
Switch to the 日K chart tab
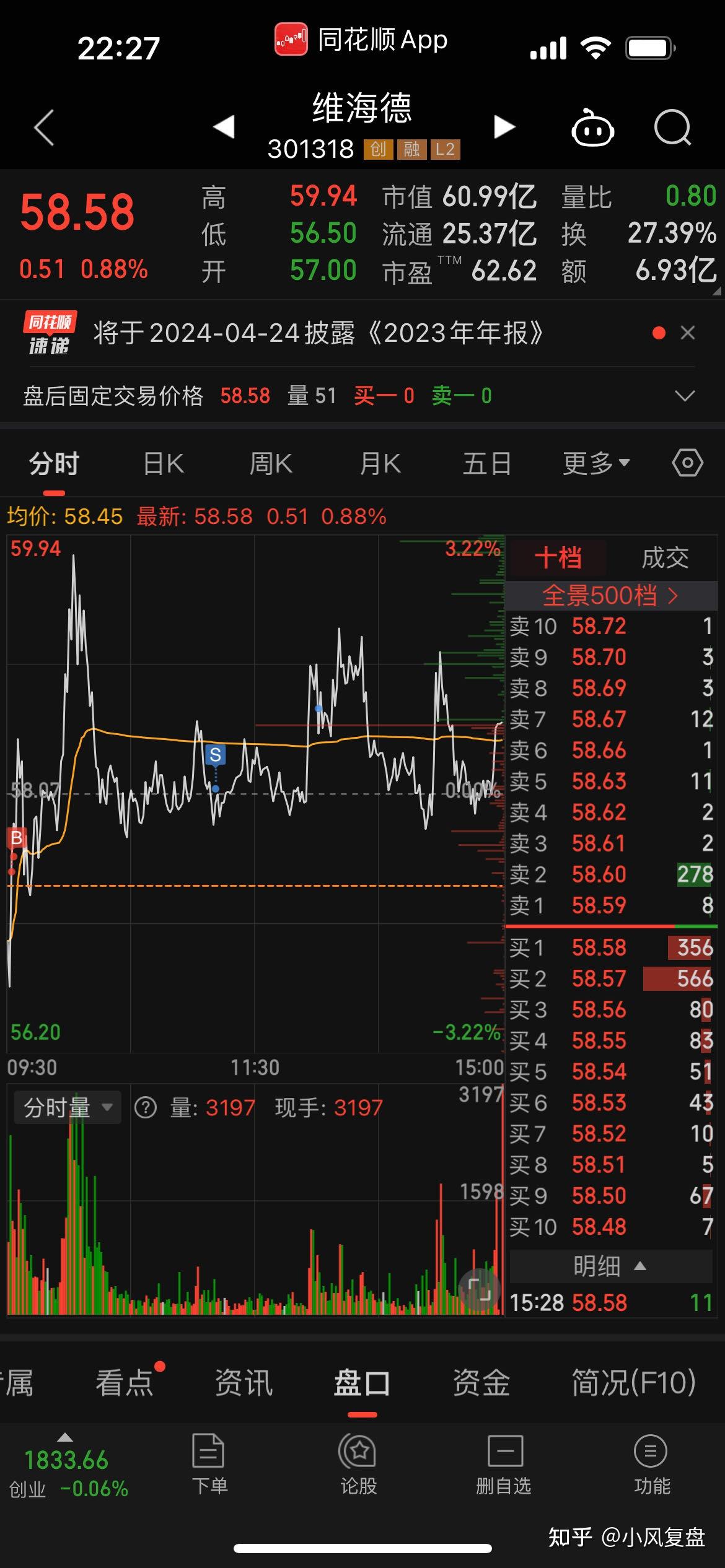(164, 463)
